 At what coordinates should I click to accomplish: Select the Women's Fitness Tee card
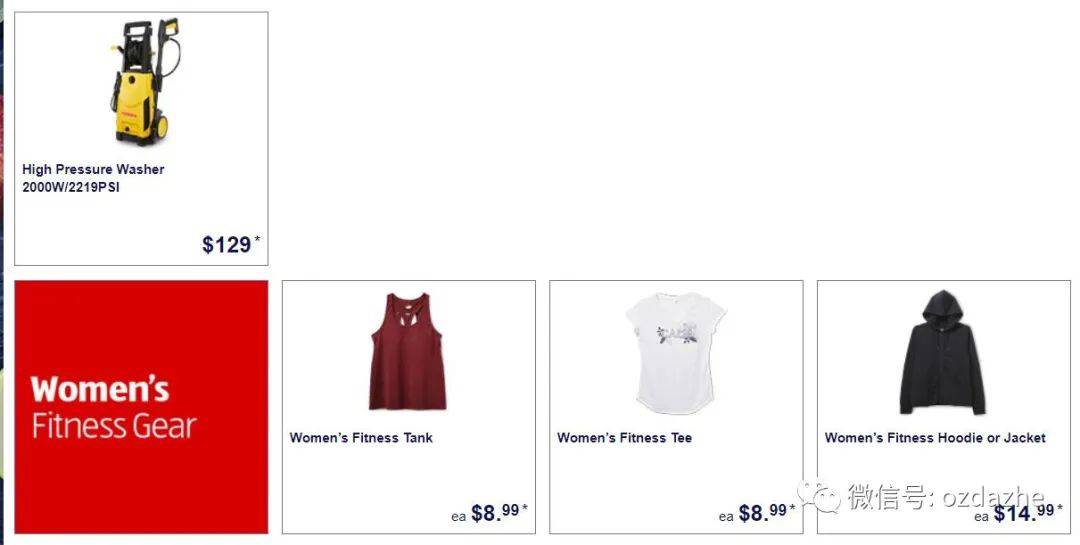676,406
